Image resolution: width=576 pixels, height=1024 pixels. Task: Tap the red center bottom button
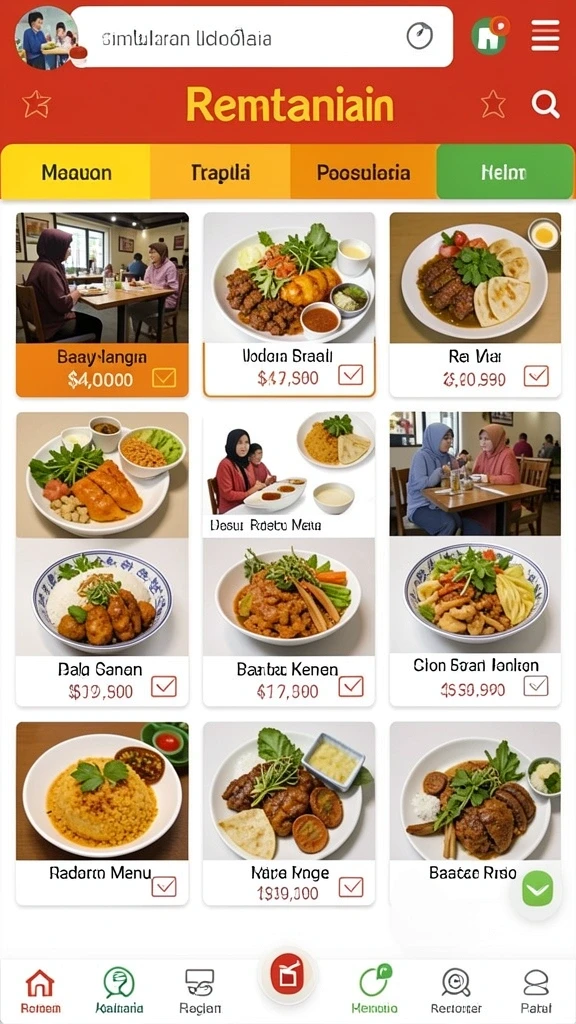(x=287, y=977)
